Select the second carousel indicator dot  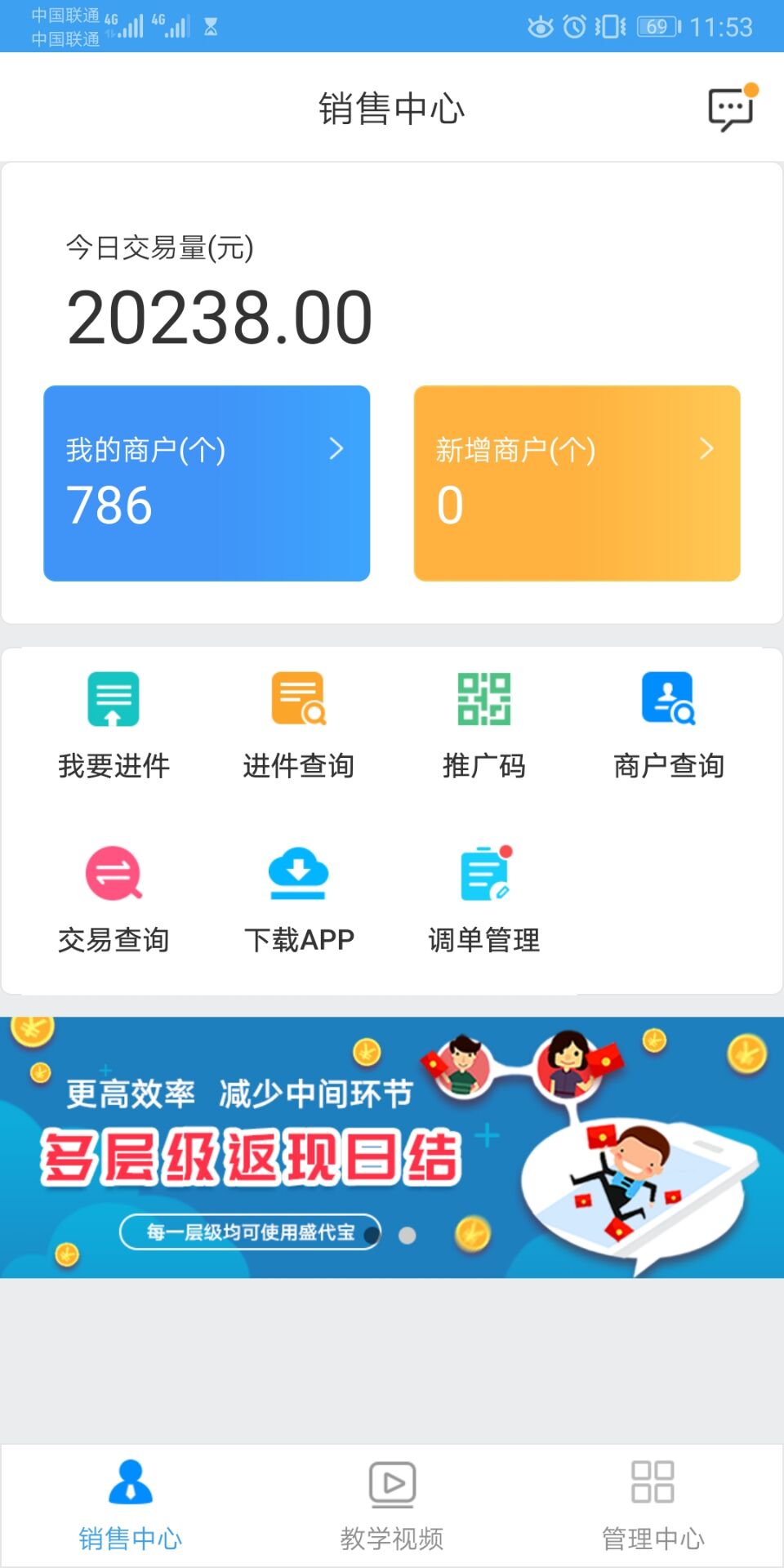coord(407,1236)
